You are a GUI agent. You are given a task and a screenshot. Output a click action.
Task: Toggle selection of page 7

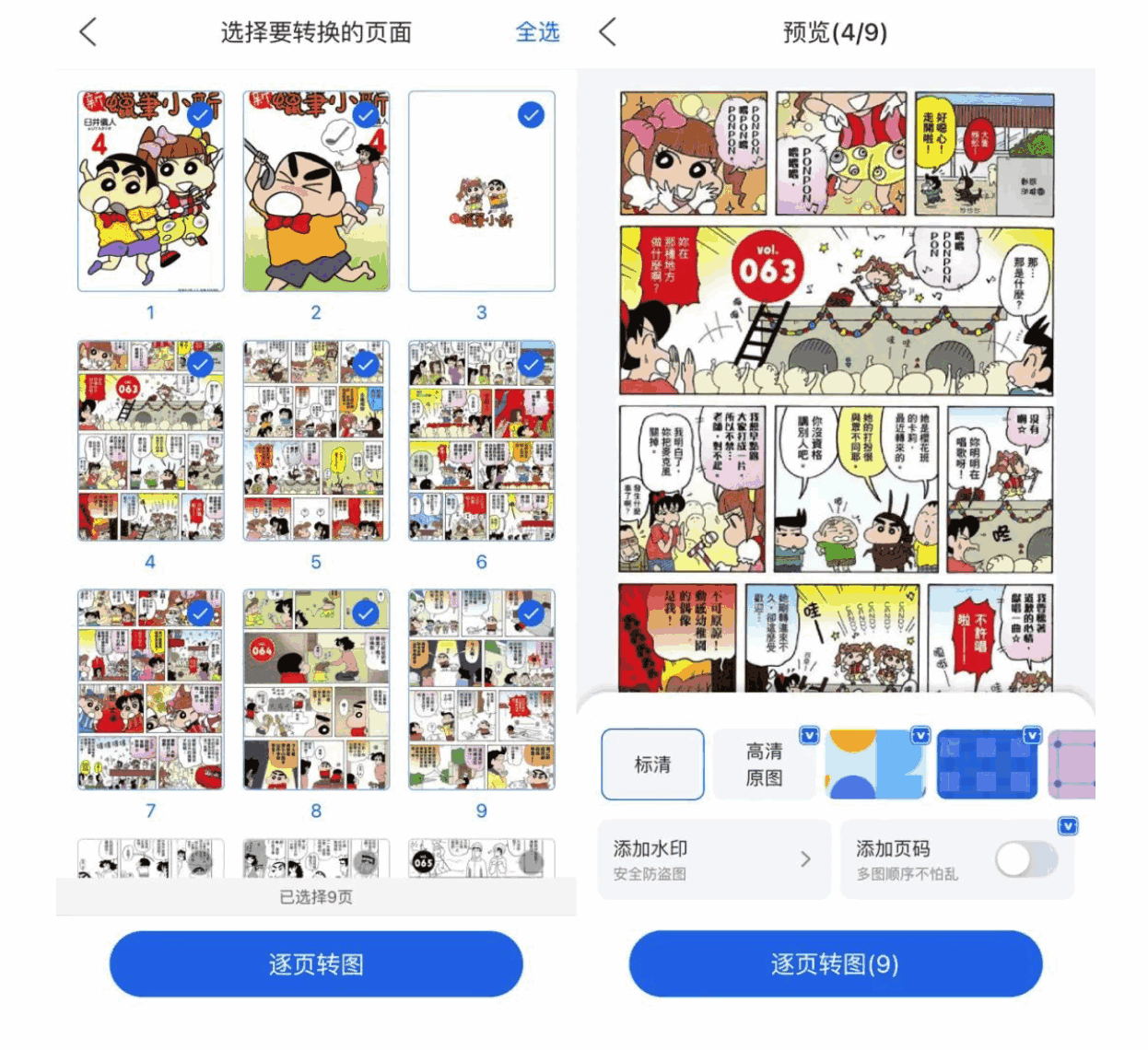pos(200,613)
